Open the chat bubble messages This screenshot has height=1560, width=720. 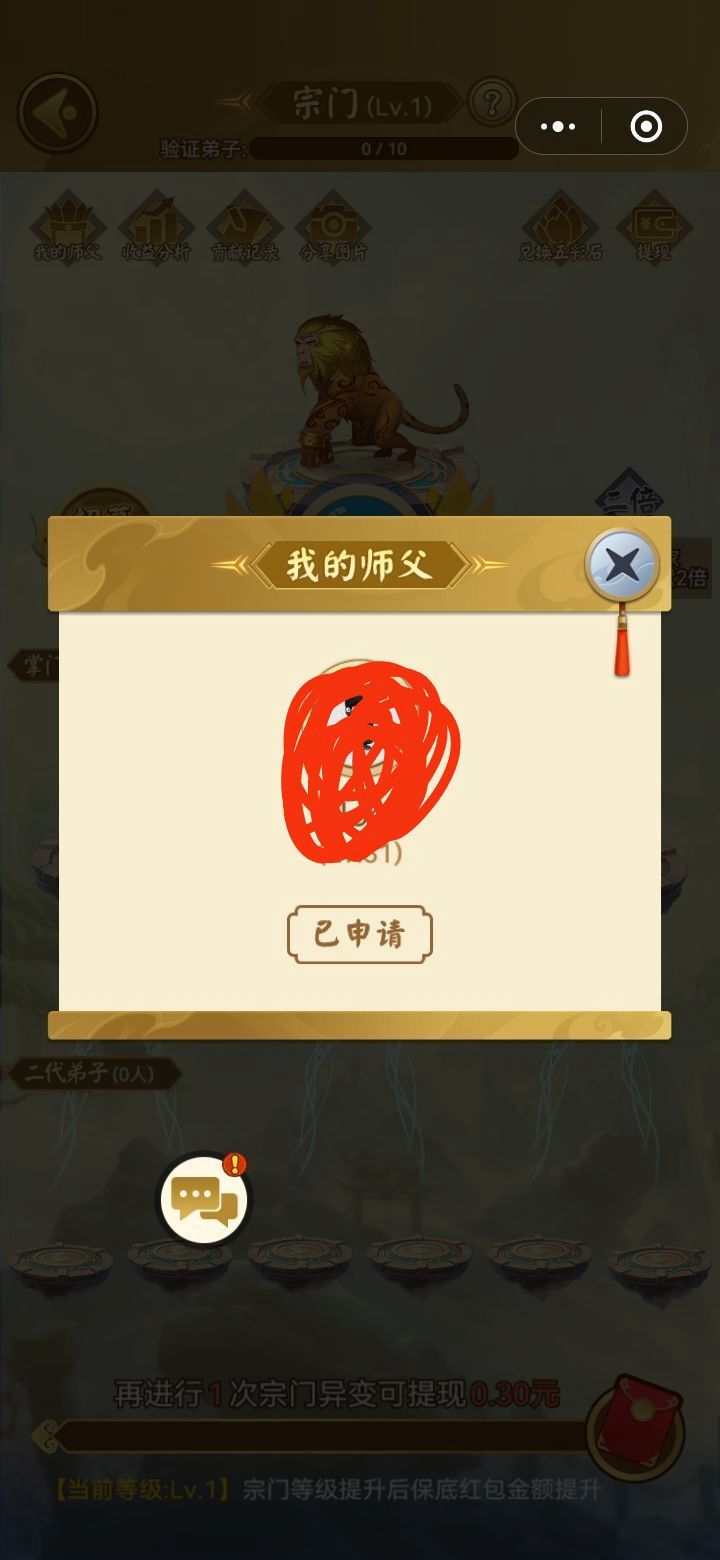[x=204, y=1200]
